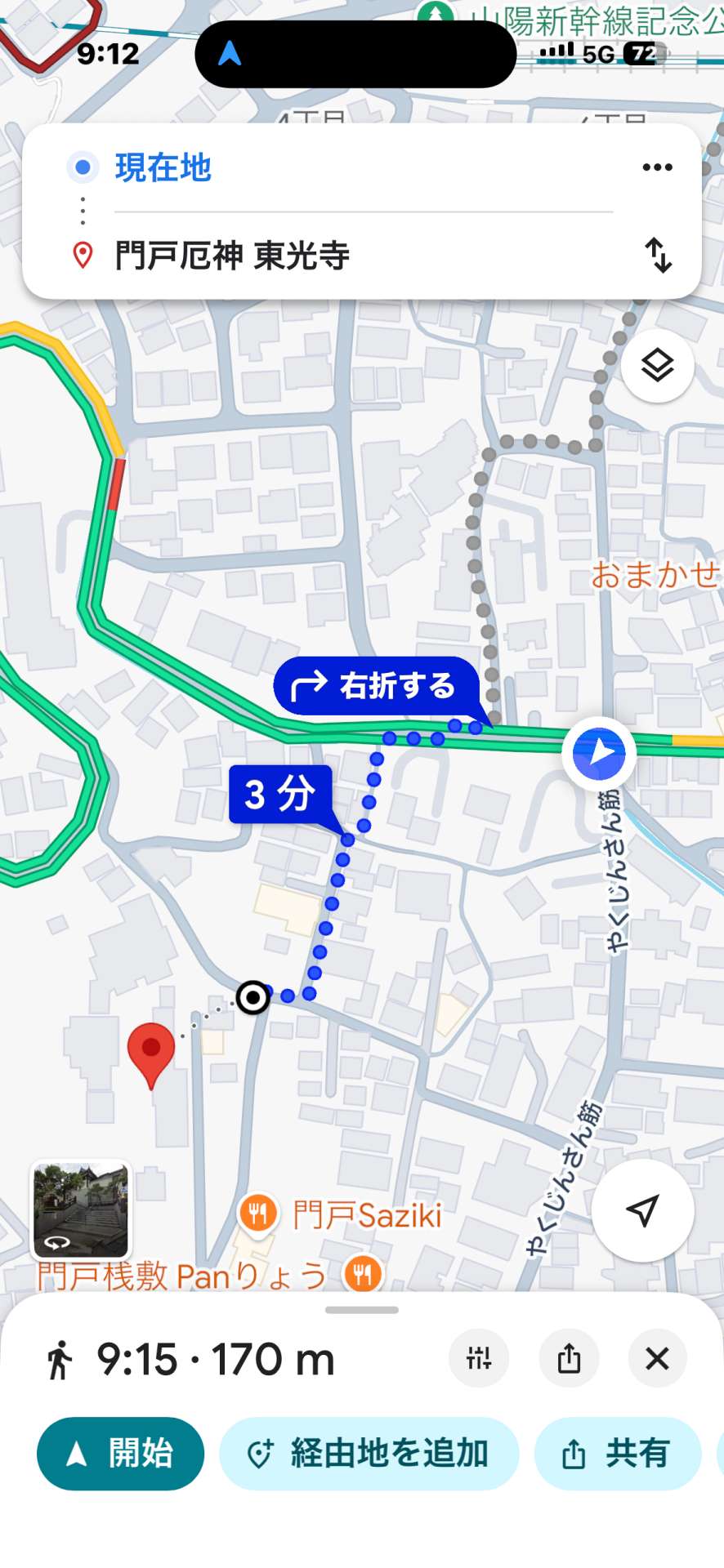Swap origin and destination
This screenshot has width=724, height=1568.
click(x=658, y=255)
